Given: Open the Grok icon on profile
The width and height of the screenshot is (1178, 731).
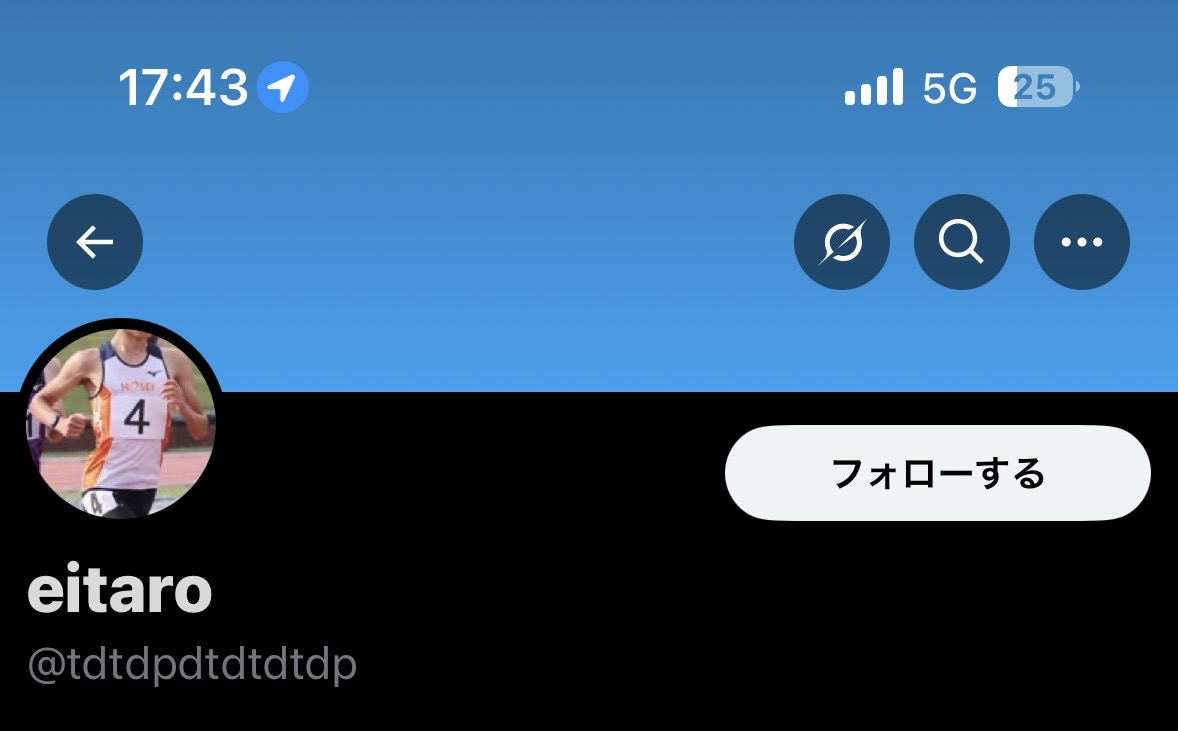Looking at the screenshot, I should coord(841,242).
